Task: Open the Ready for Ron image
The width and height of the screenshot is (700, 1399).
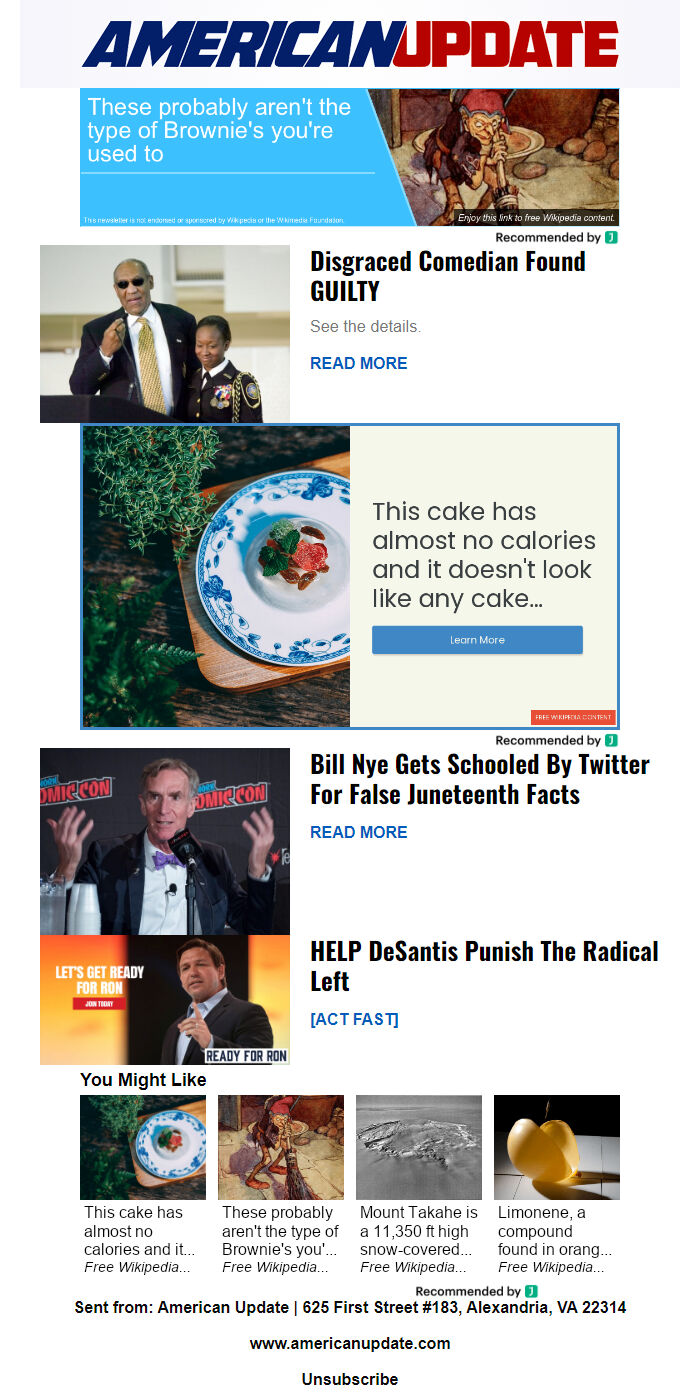Action: click(x=165, y=1000)
